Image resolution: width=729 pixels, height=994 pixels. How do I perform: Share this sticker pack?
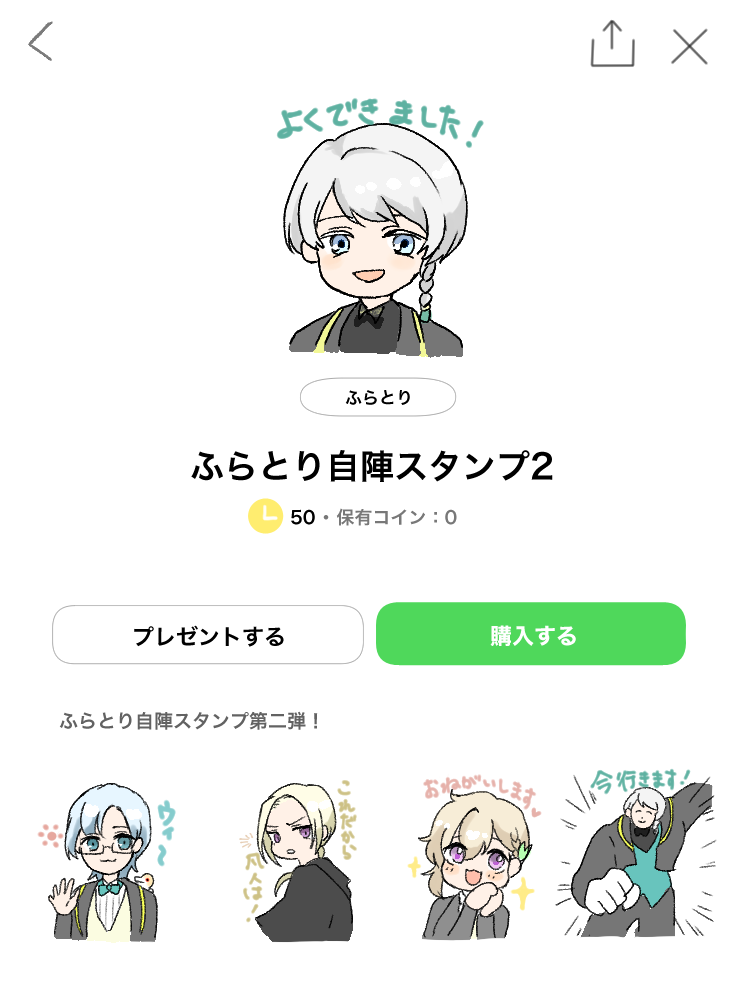click(612, 44)
